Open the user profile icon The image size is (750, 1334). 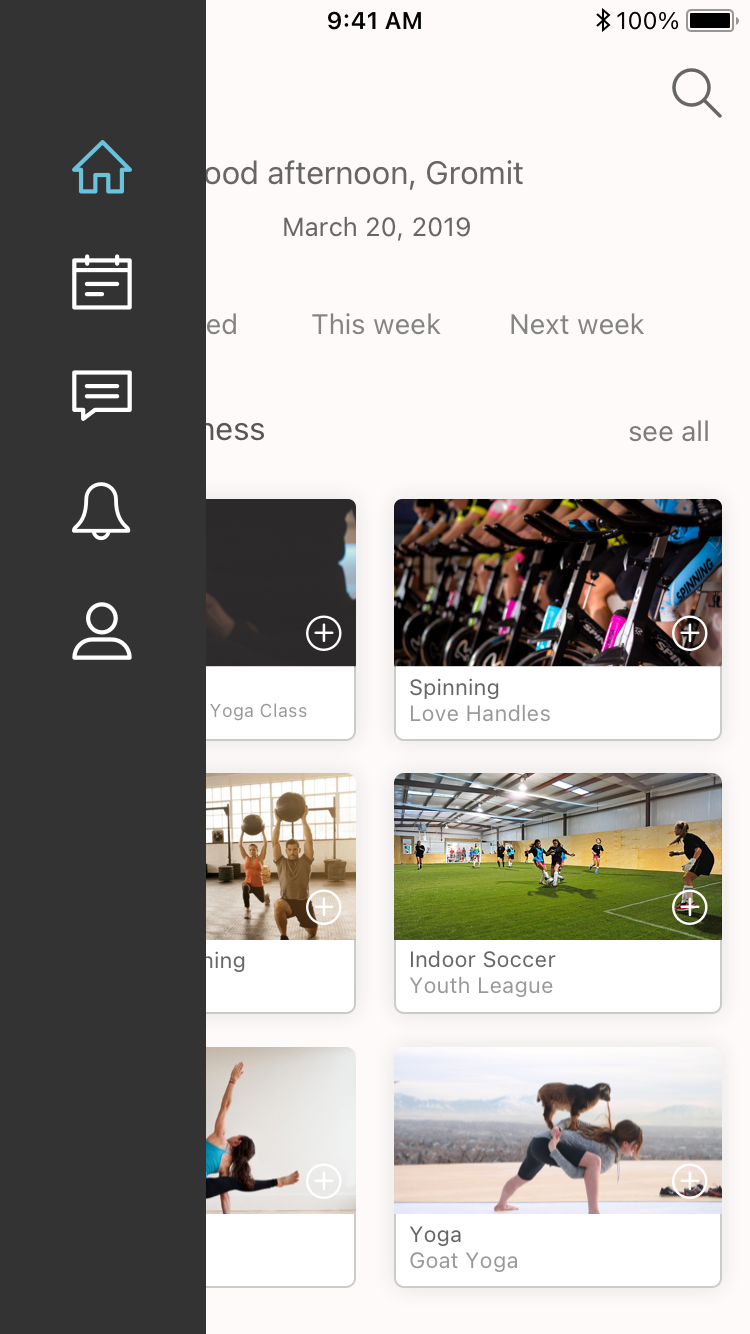102,632
